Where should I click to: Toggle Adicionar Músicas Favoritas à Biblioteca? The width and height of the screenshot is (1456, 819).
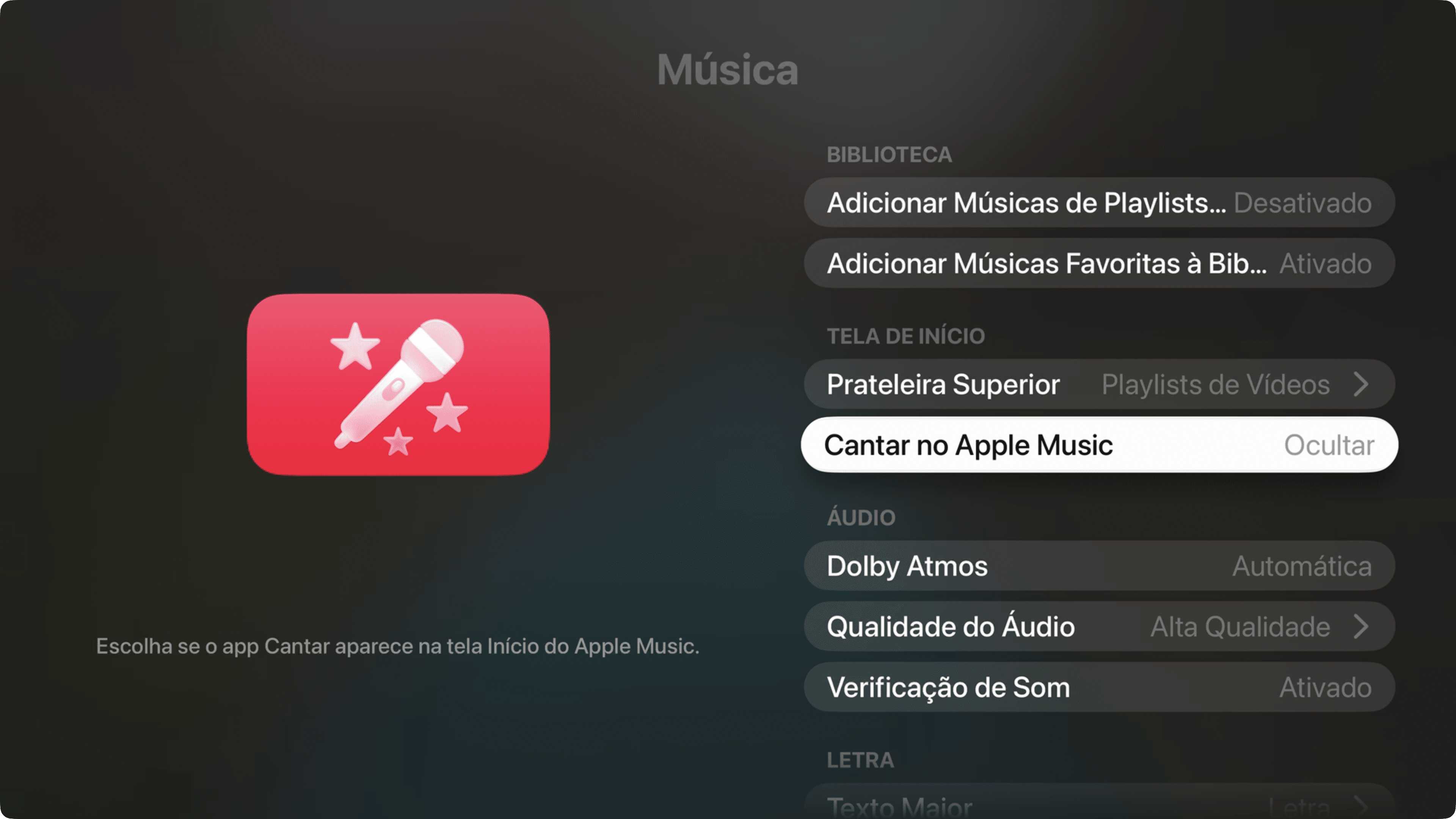1099,264
